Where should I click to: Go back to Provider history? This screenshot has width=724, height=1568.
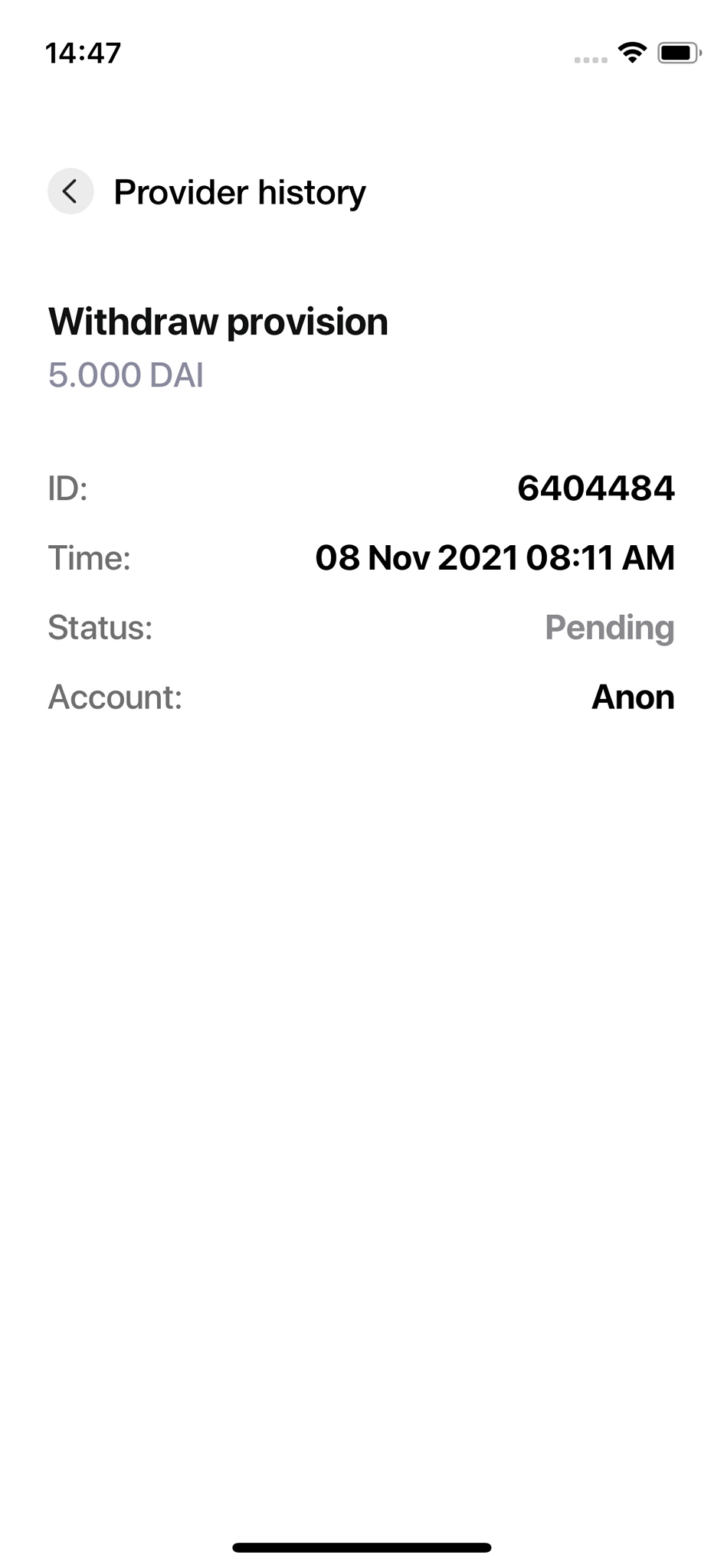tap(70, 191)
